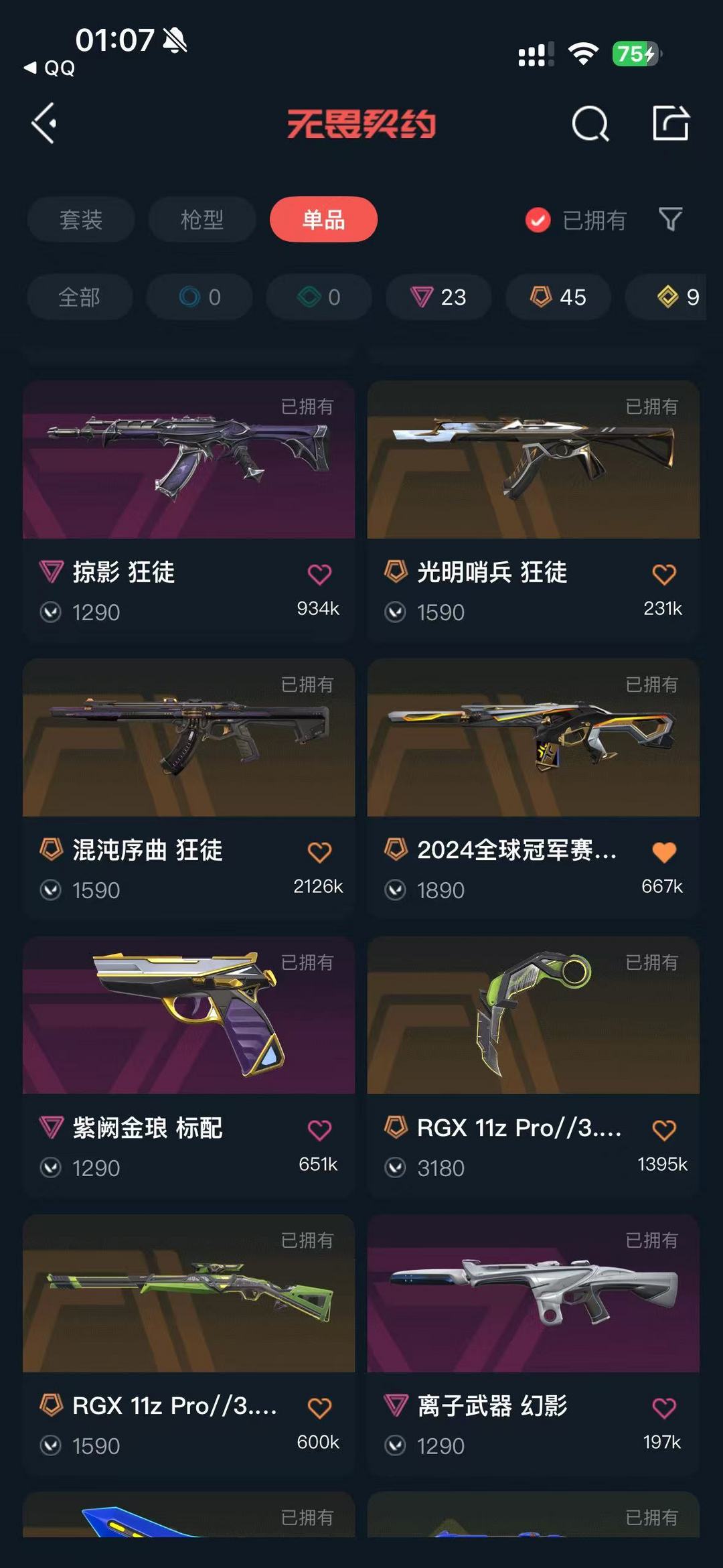Image resolution: width=723 pixels, height=1568 pixels.
Task: Switch to the 套装 tab
Action: pos(81,220)
